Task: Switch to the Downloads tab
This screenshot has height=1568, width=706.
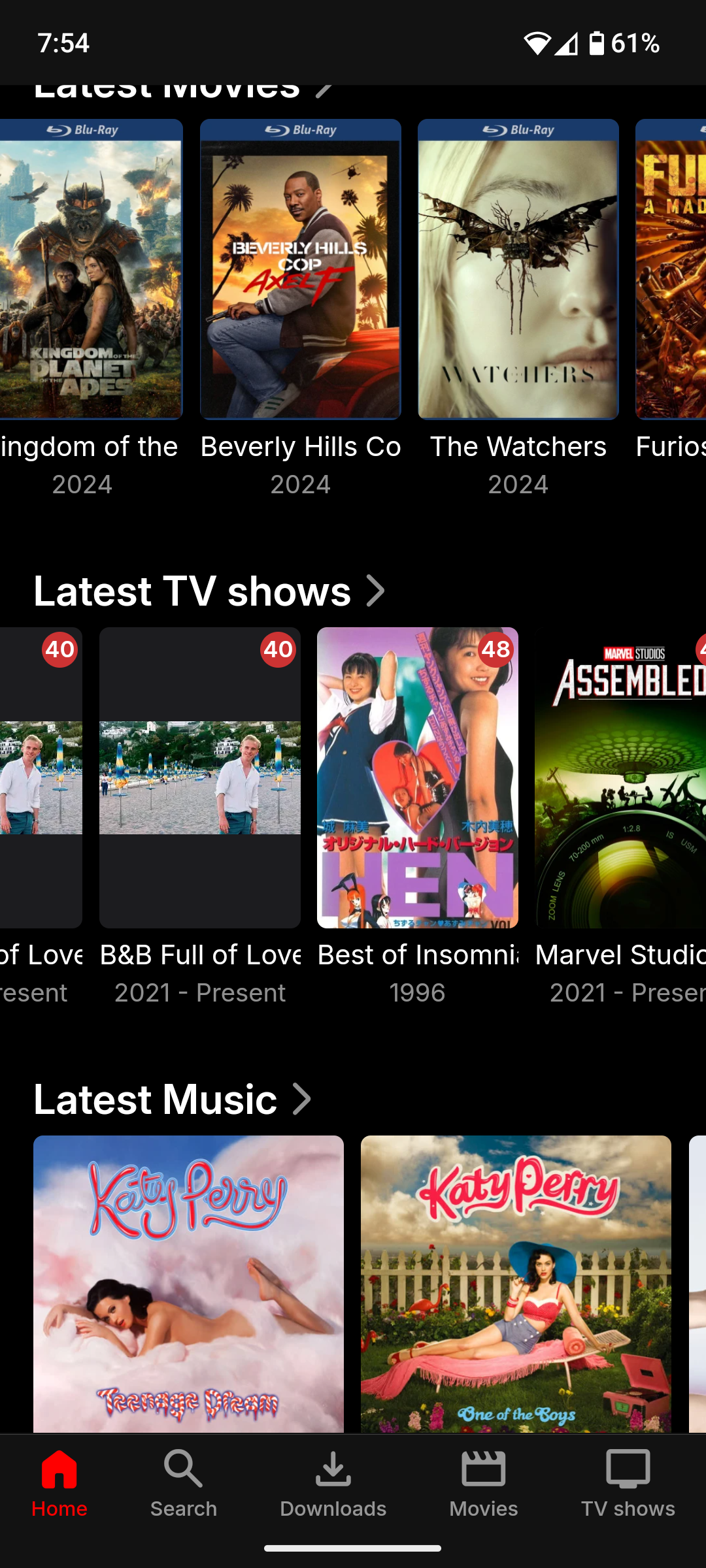Action: click(x=333, y=1484)
